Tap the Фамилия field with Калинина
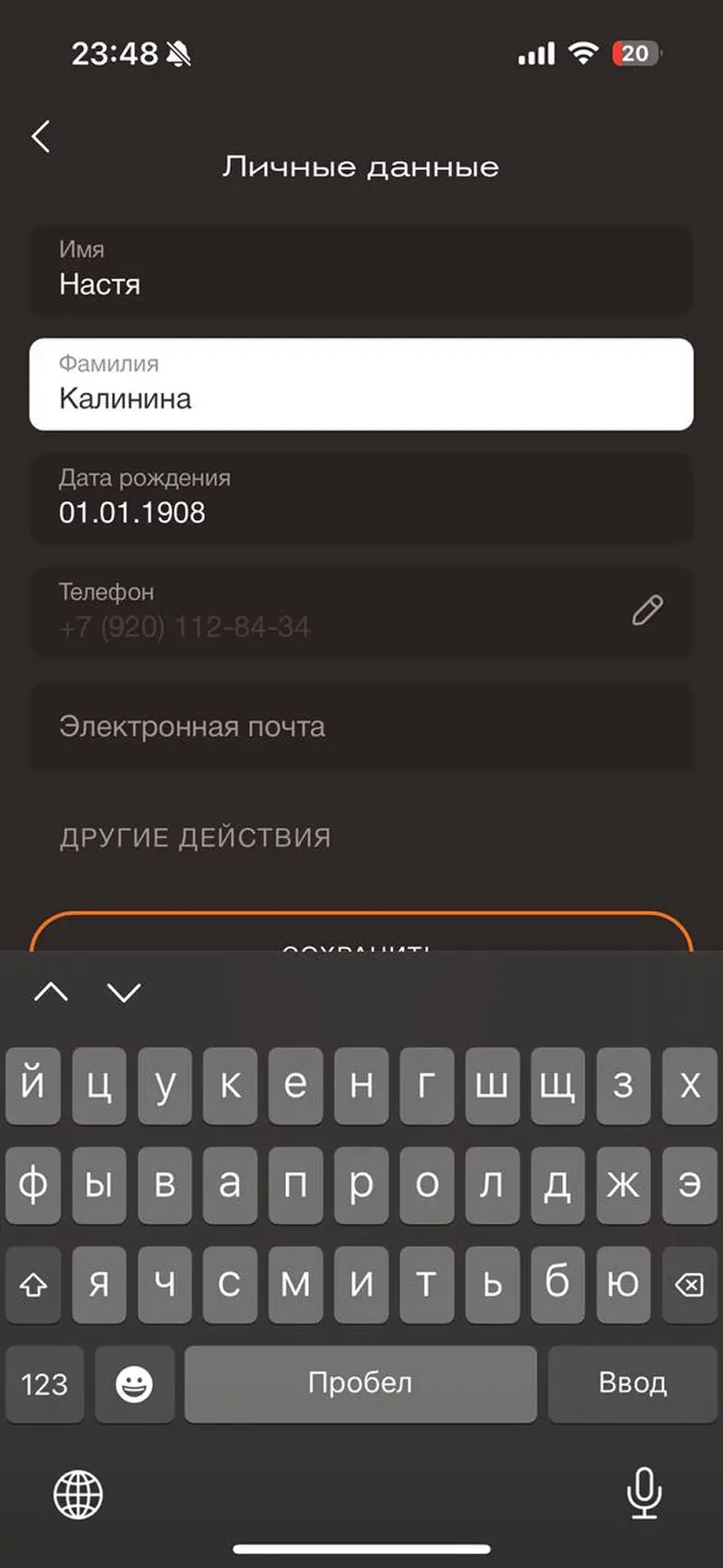Viewport: 723px width, 1568px height. 361,384
